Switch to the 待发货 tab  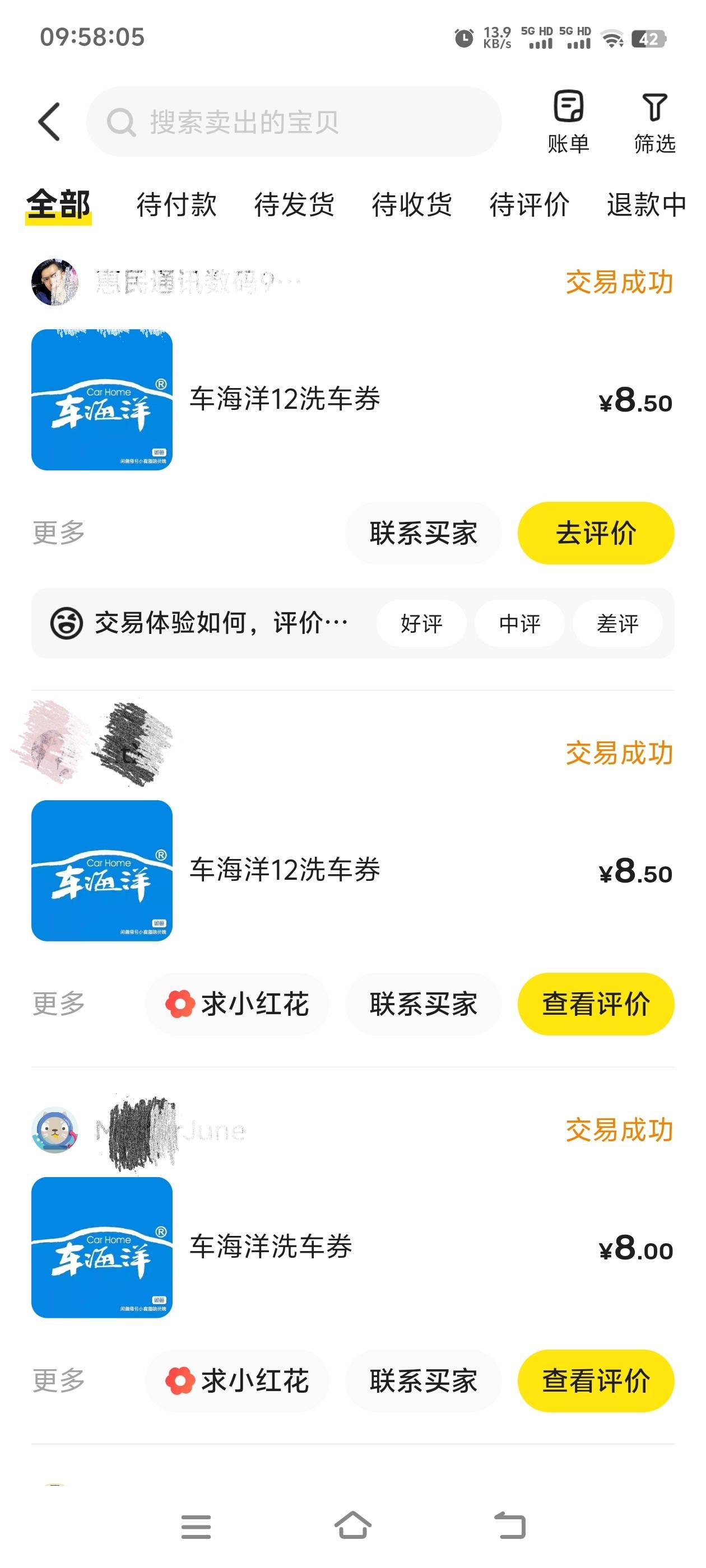[x=294, y=204]
